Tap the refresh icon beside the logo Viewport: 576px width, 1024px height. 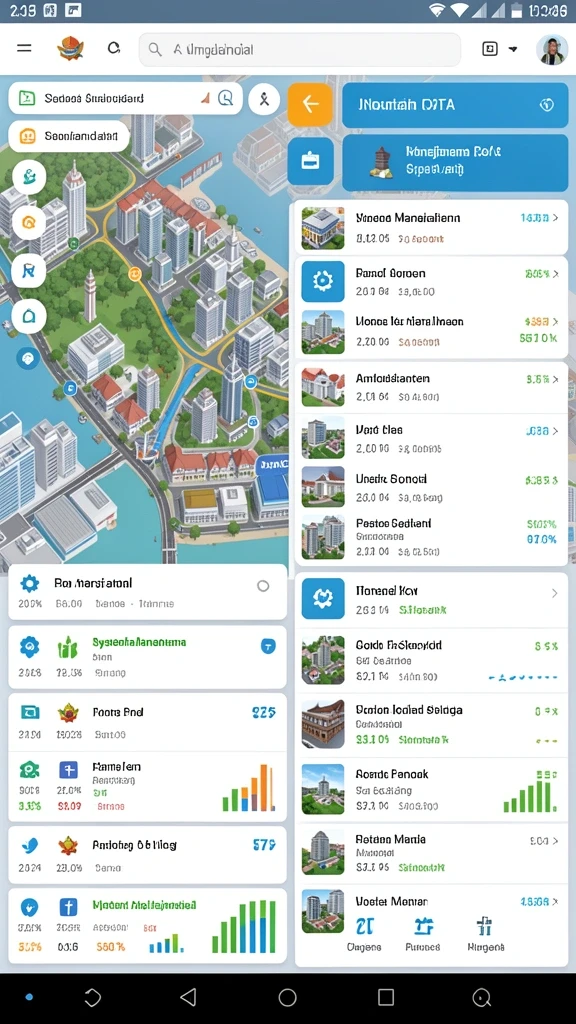pos(114,48)
